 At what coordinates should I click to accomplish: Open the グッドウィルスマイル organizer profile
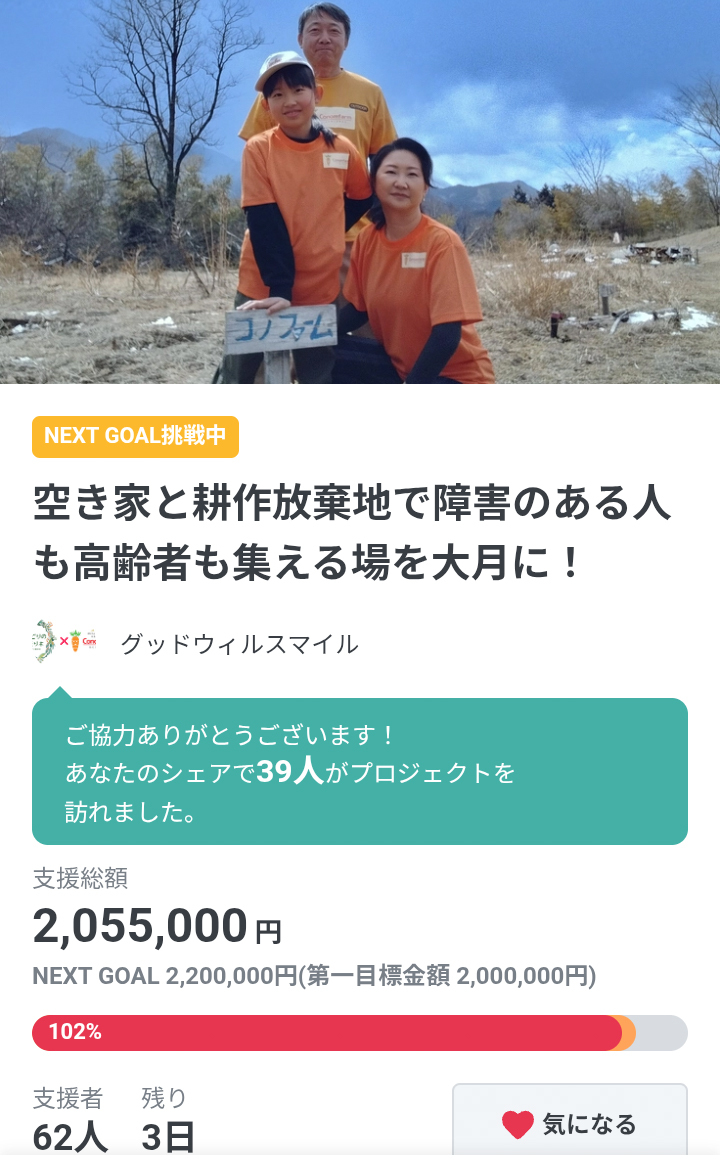[238, 644]
